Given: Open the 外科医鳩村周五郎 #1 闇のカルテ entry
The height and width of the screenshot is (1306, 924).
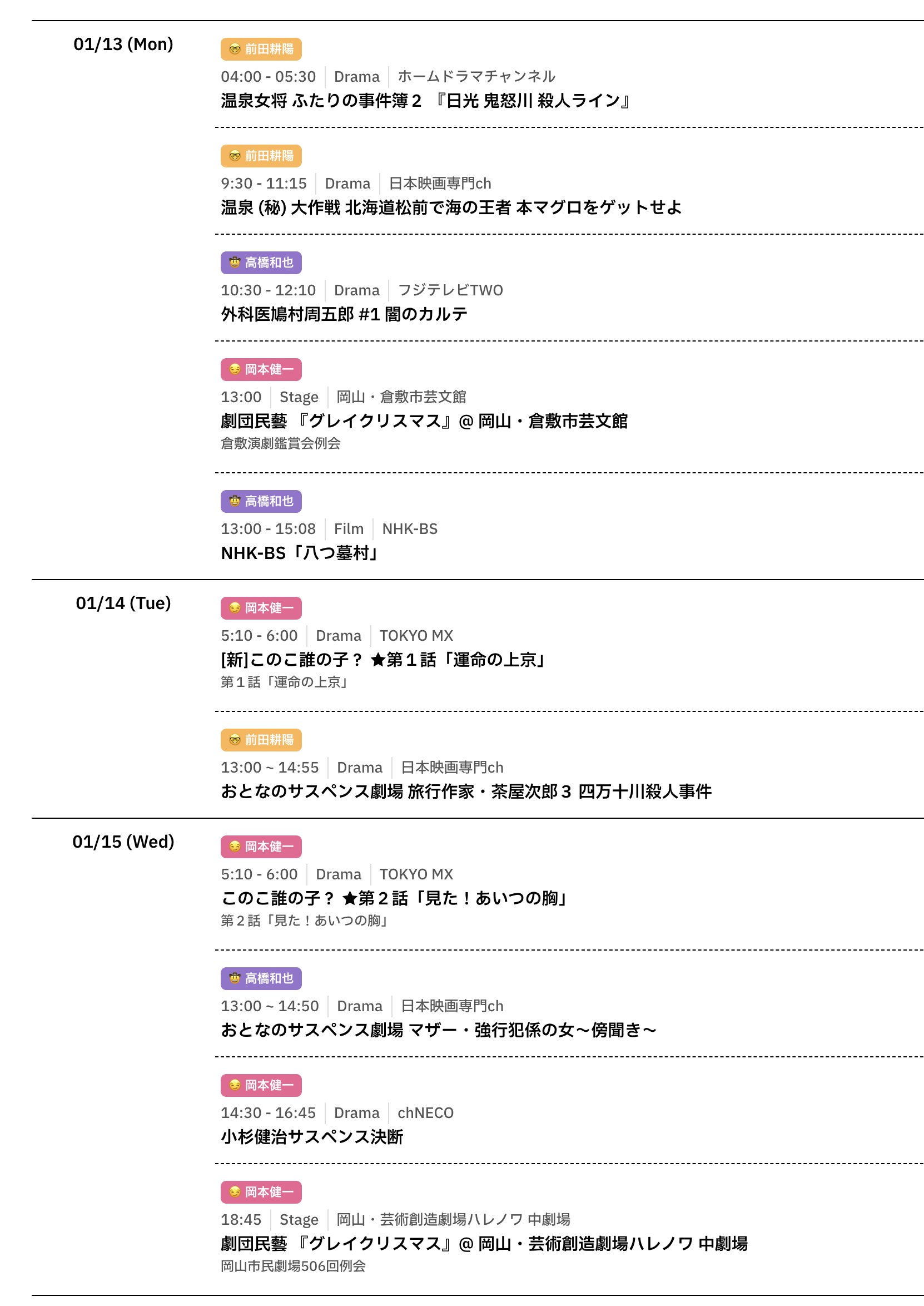Looking at the screenshot, I should coord(344,314).
